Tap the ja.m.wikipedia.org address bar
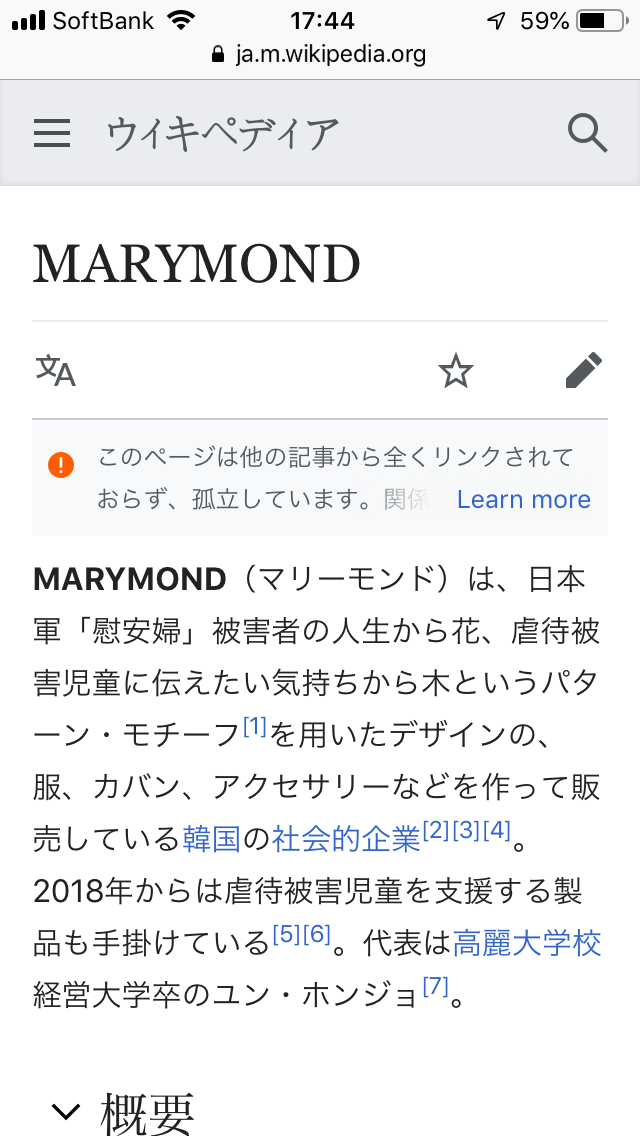 pyautogui.click(x=320, y=54)
